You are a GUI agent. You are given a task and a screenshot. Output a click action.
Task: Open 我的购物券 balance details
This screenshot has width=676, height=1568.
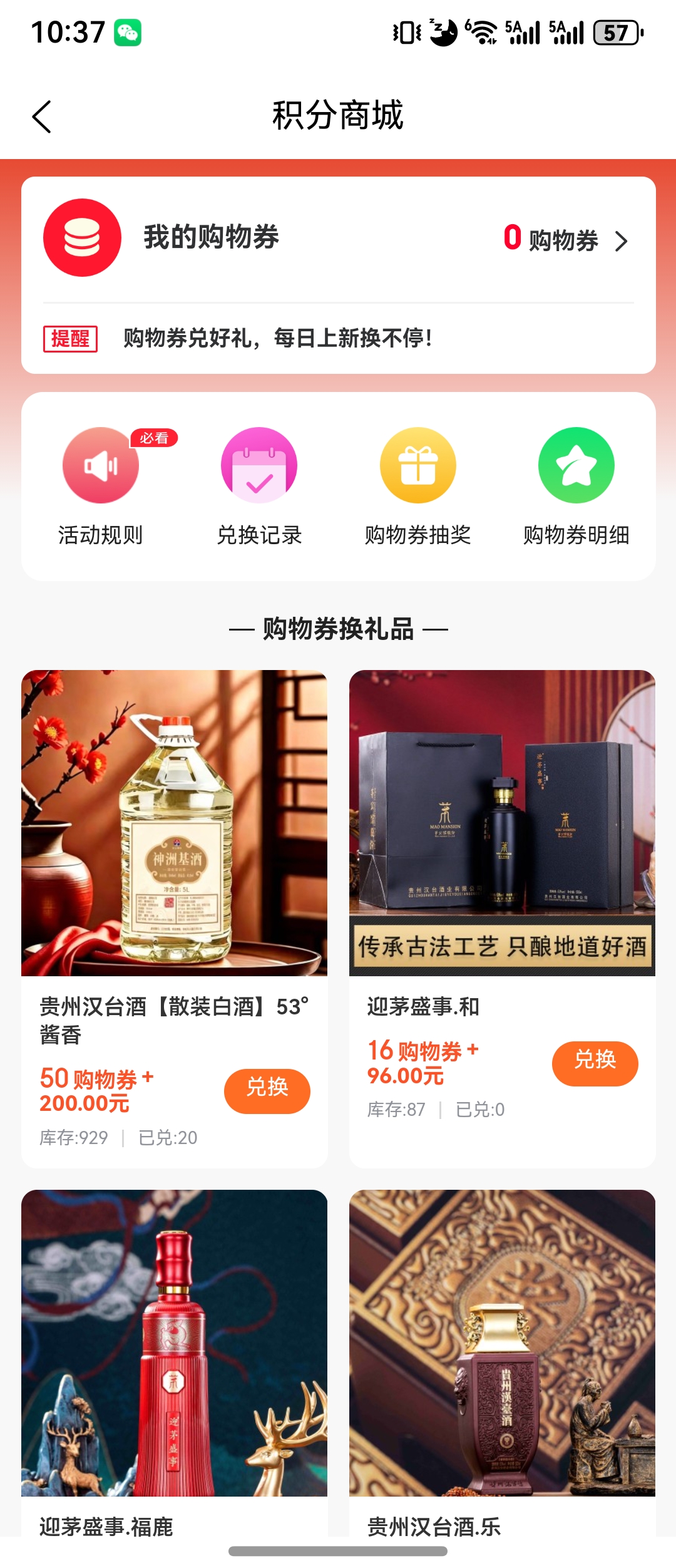(x=565, y=240)
